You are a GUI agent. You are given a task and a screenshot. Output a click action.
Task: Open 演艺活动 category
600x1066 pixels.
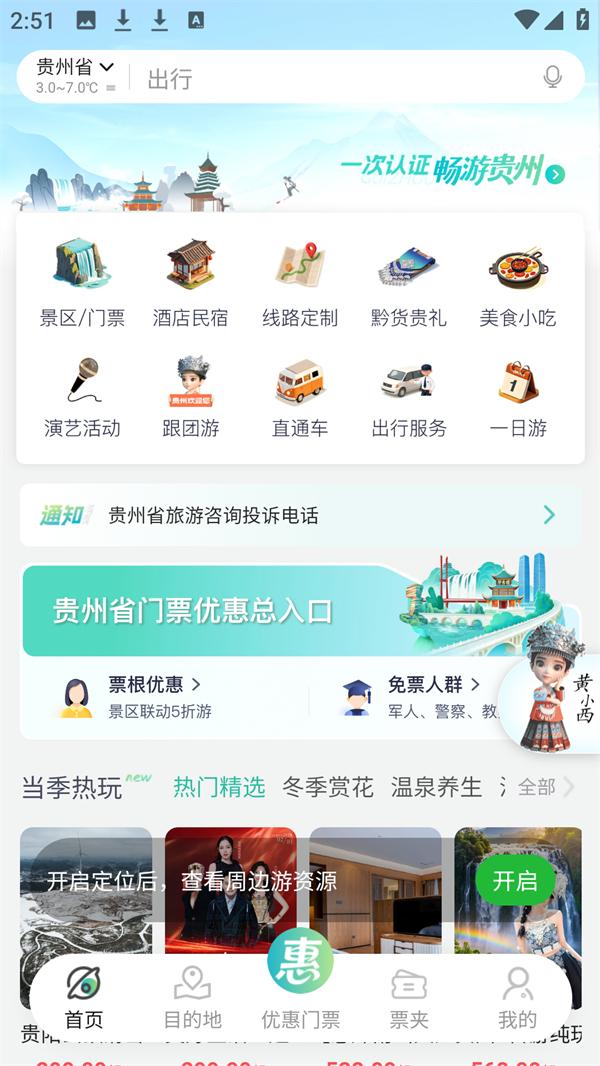coord(82,397)
